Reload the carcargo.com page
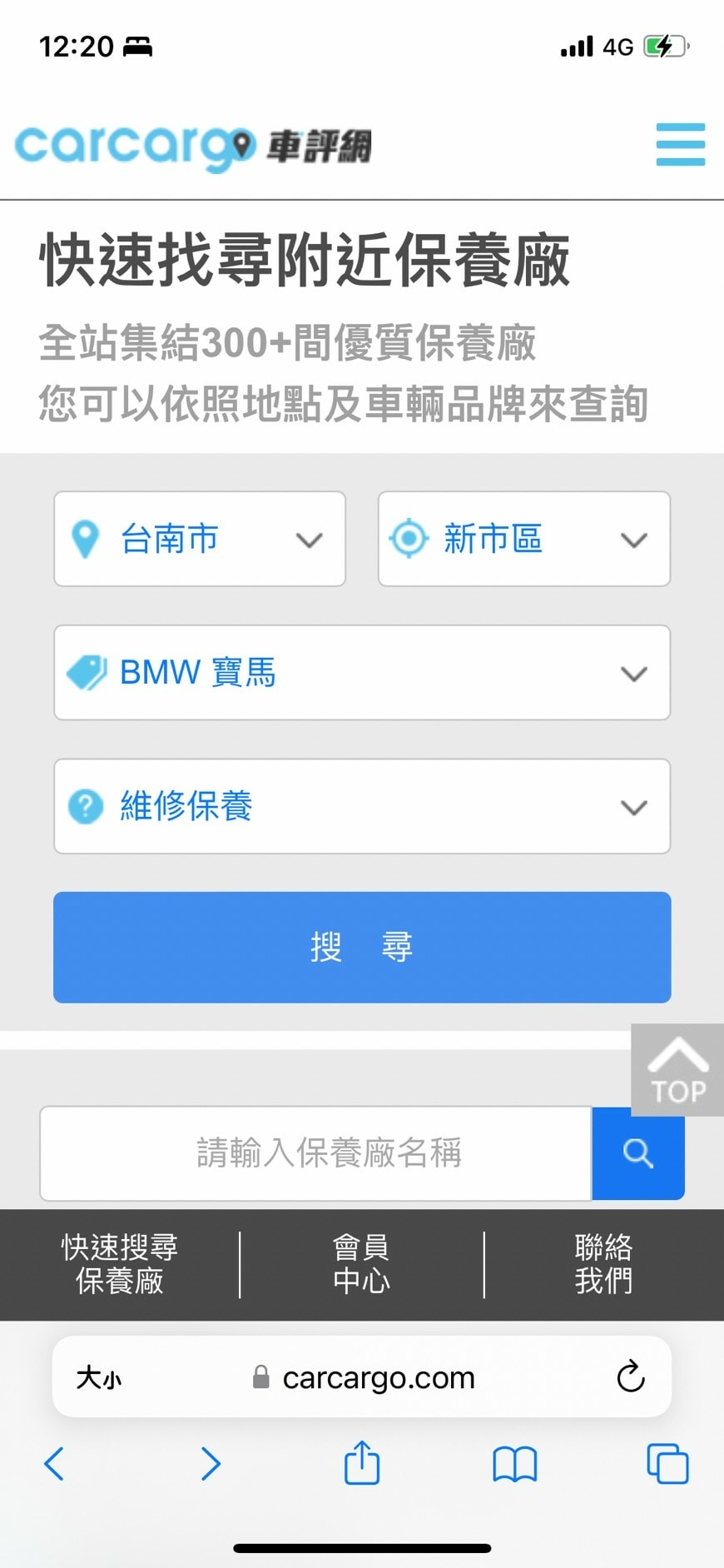Screen dimensions: 724x1568 click(630, 1376)
